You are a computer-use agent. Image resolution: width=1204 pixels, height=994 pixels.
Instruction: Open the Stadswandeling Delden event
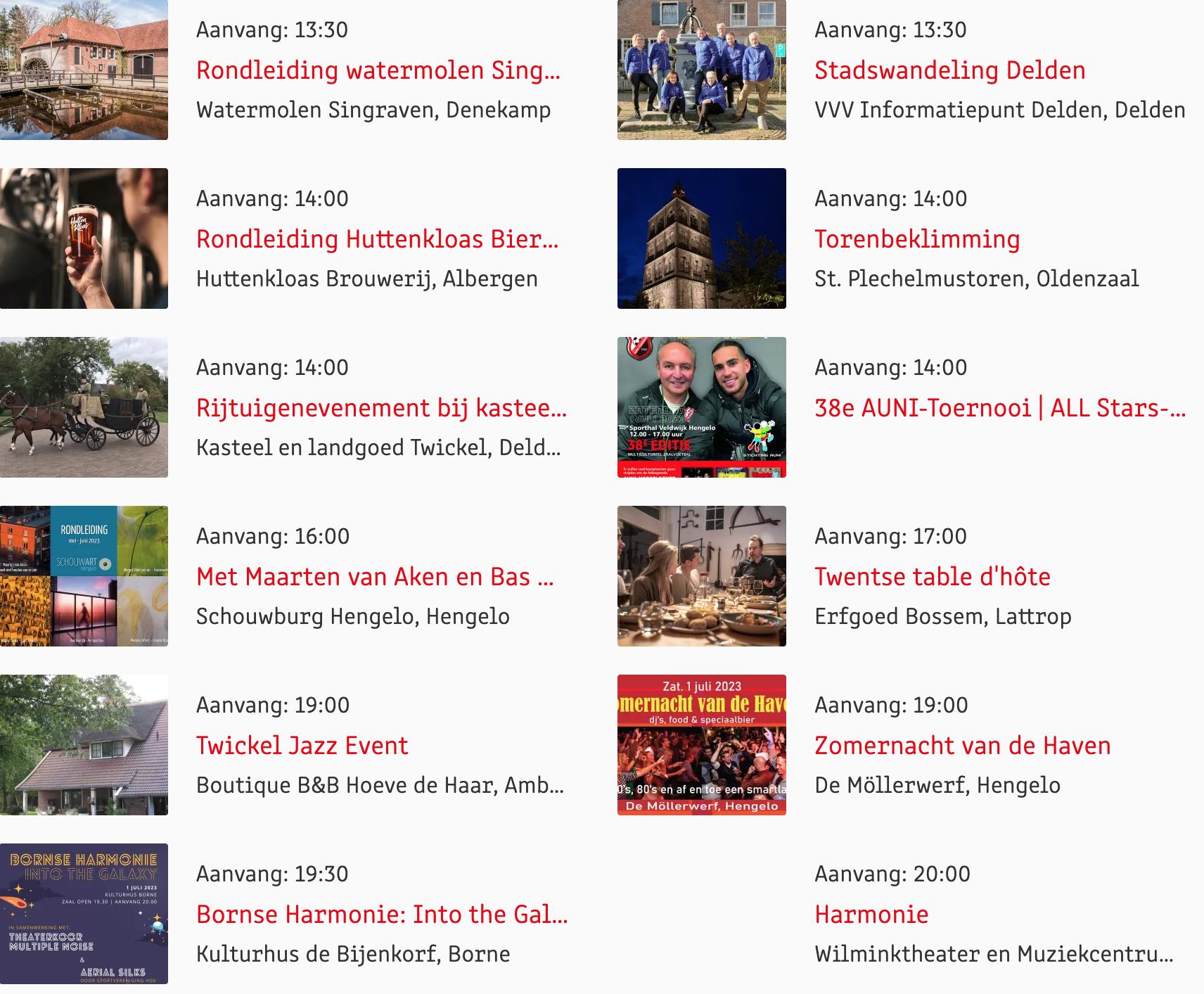(949, 70)
